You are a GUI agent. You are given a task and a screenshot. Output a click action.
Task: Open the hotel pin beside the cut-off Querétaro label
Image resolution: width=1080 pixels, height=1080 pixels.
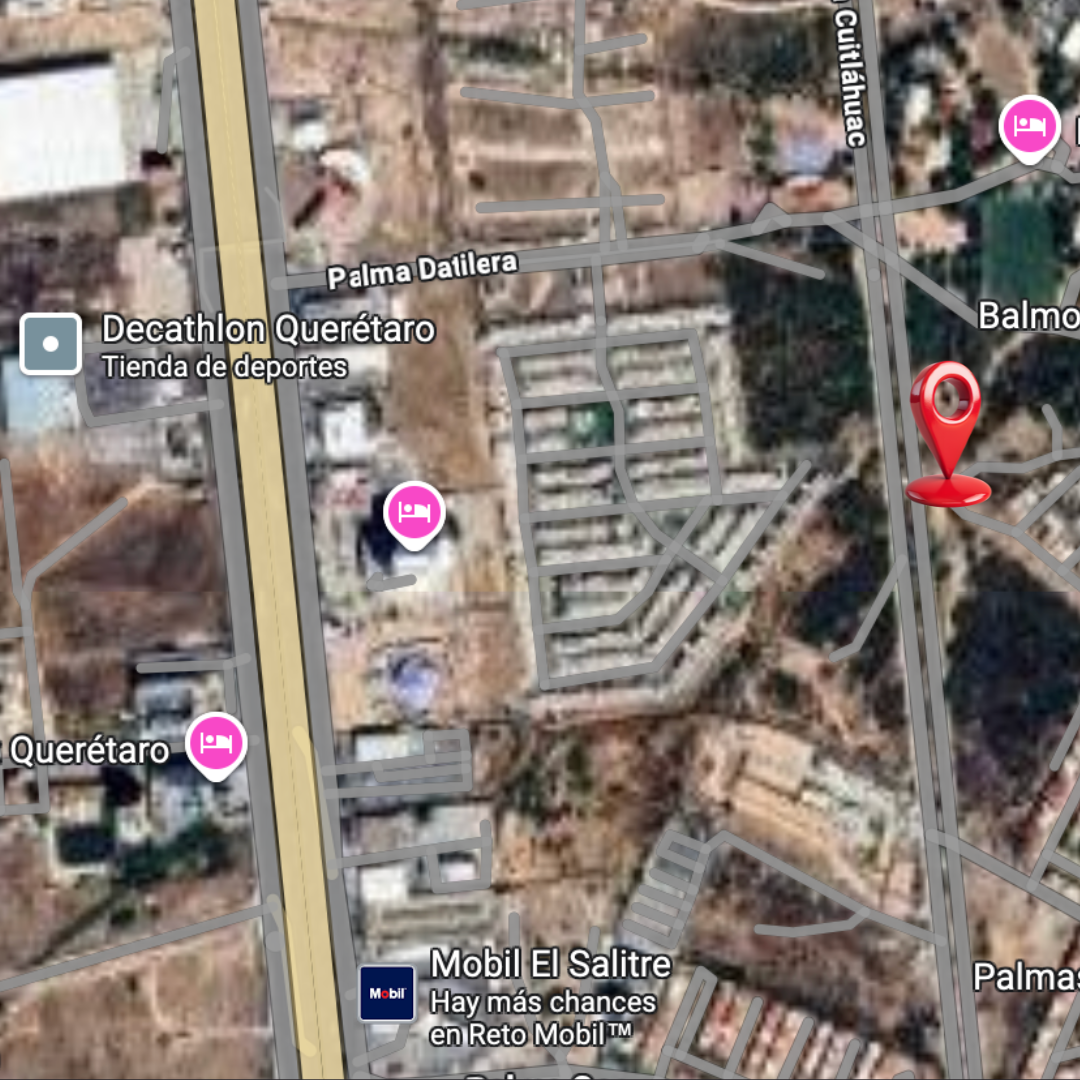(217, 742)
